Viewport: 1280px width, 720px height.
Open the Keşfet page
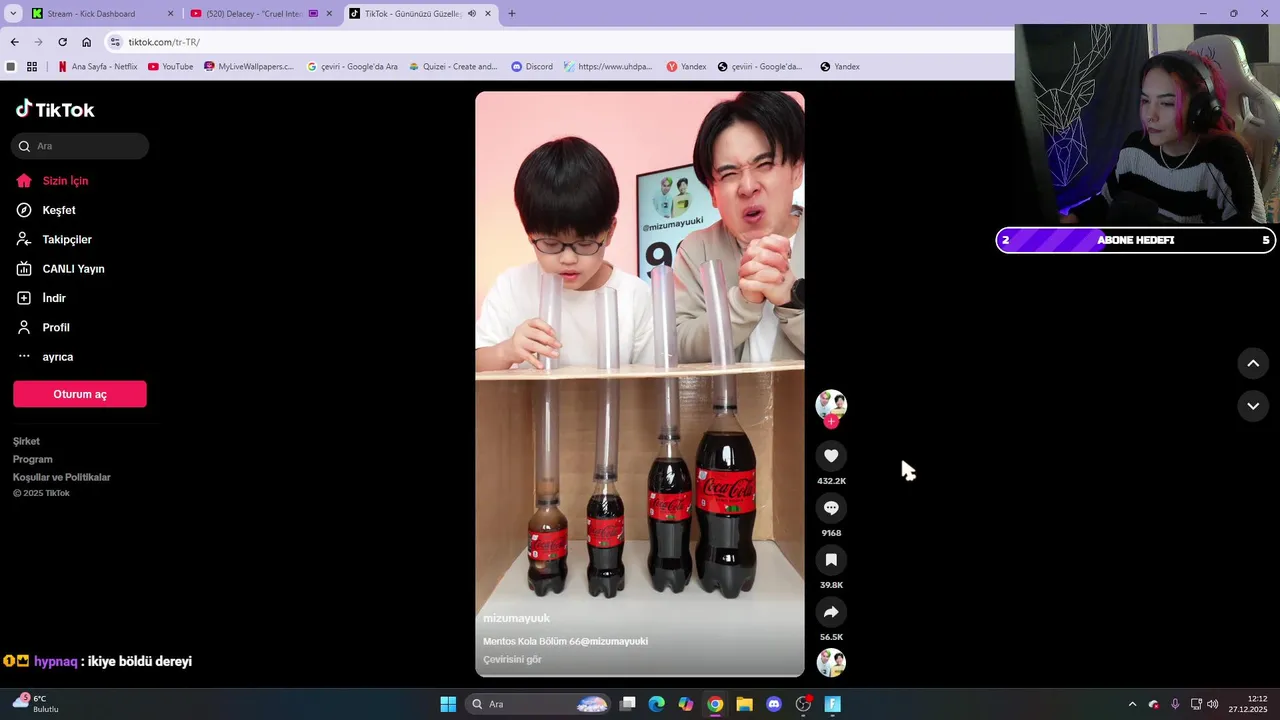point(58,210)
